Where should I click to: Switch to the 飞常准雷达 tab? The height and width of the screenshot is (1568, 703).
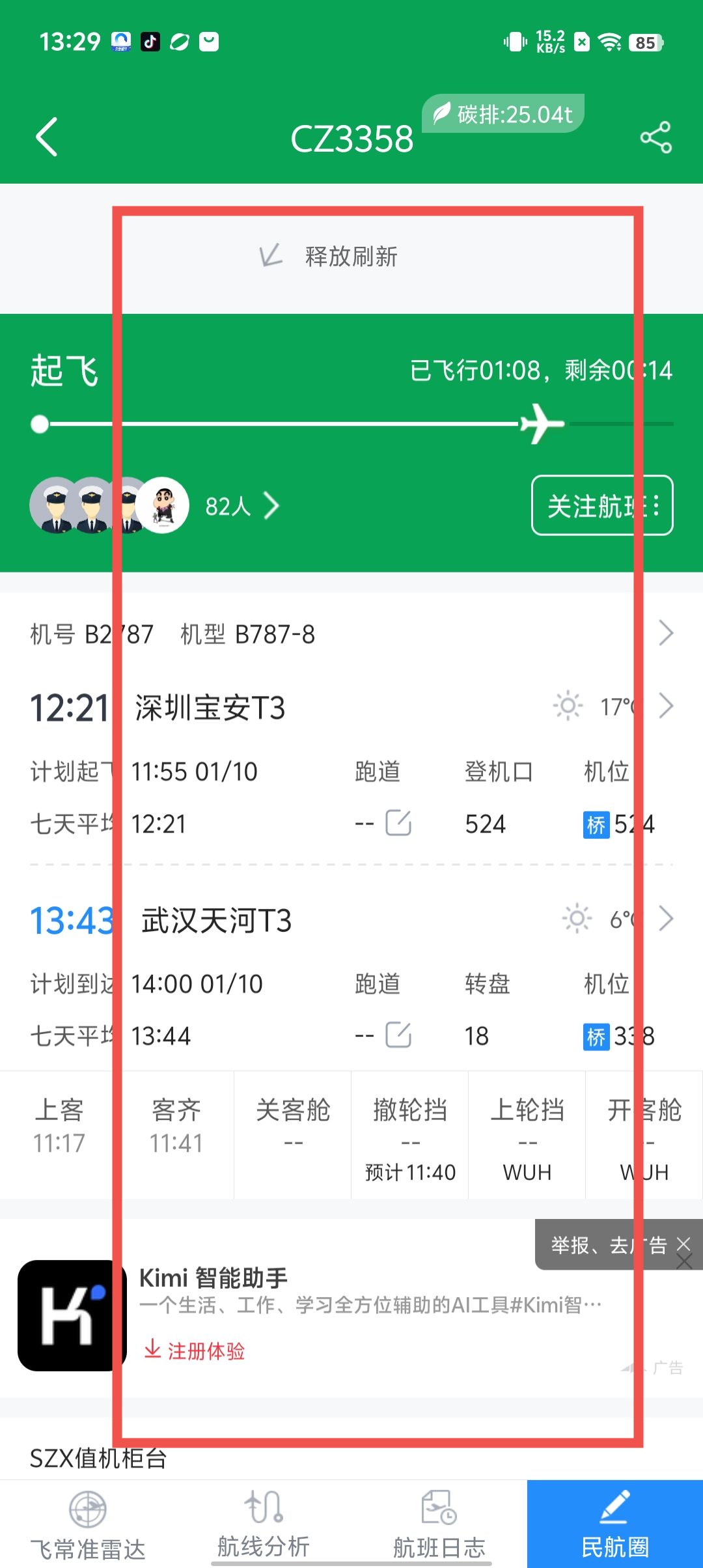tap(88, 1525)
